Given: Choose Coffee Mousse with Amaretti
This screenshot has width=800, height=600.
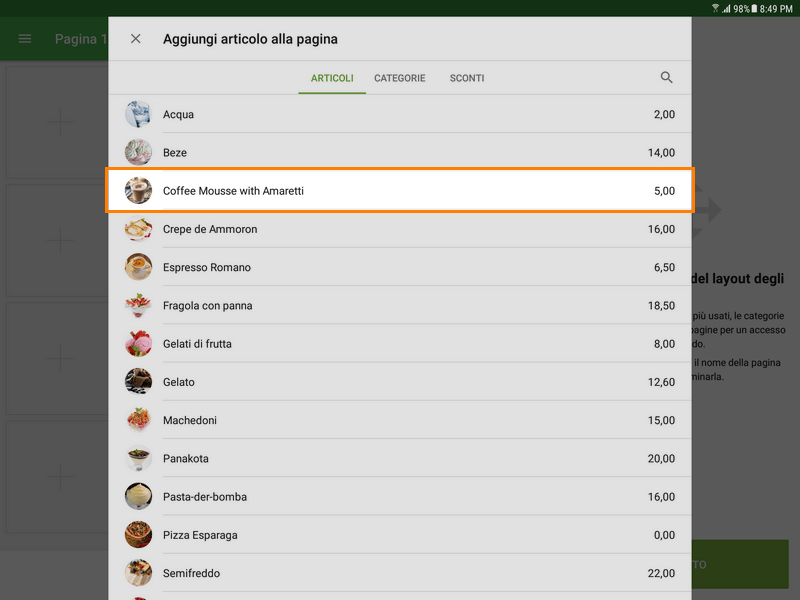Looking at the screenshot, I should pos(400,191).
